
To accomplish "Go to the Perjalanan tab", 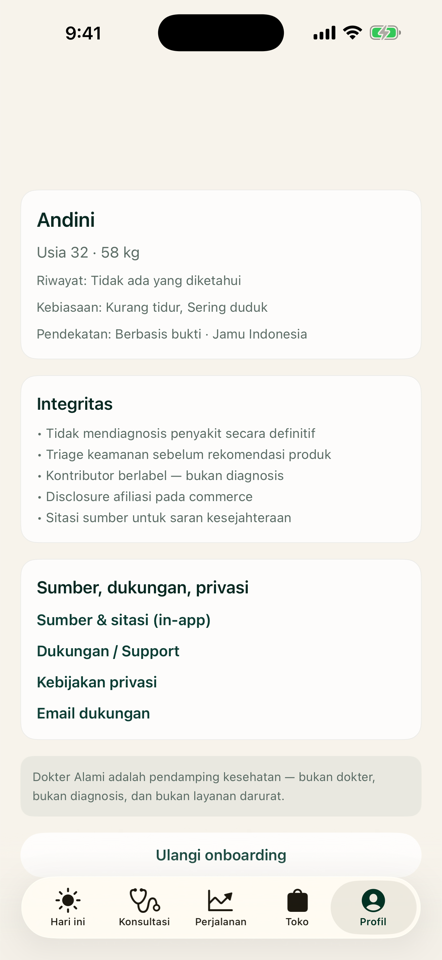I will click(x=220, y=907).
